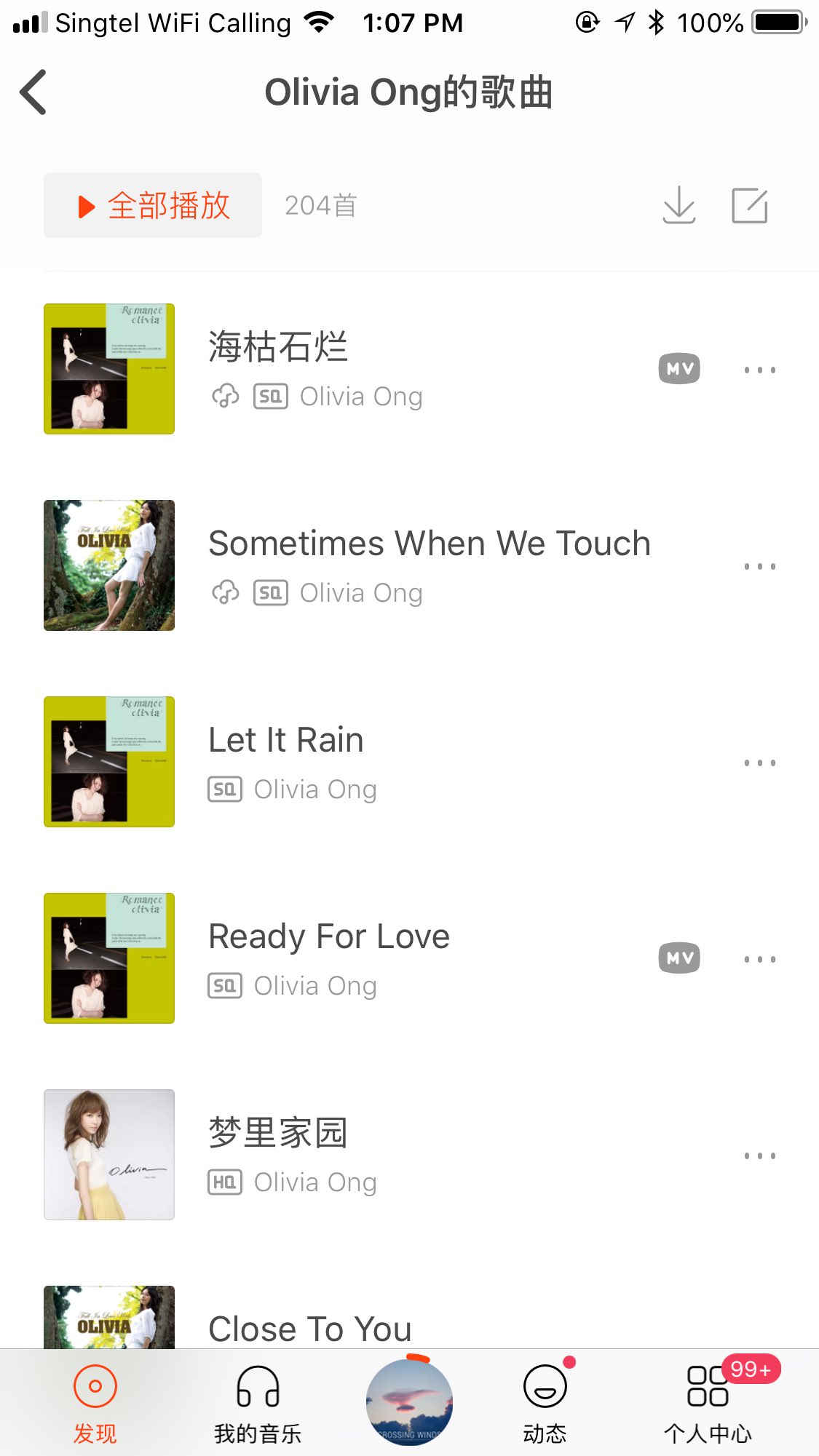The height and width of the screenshot is (1456, 819).
Task: Open the batch edit icon
Action: (749, 206)
